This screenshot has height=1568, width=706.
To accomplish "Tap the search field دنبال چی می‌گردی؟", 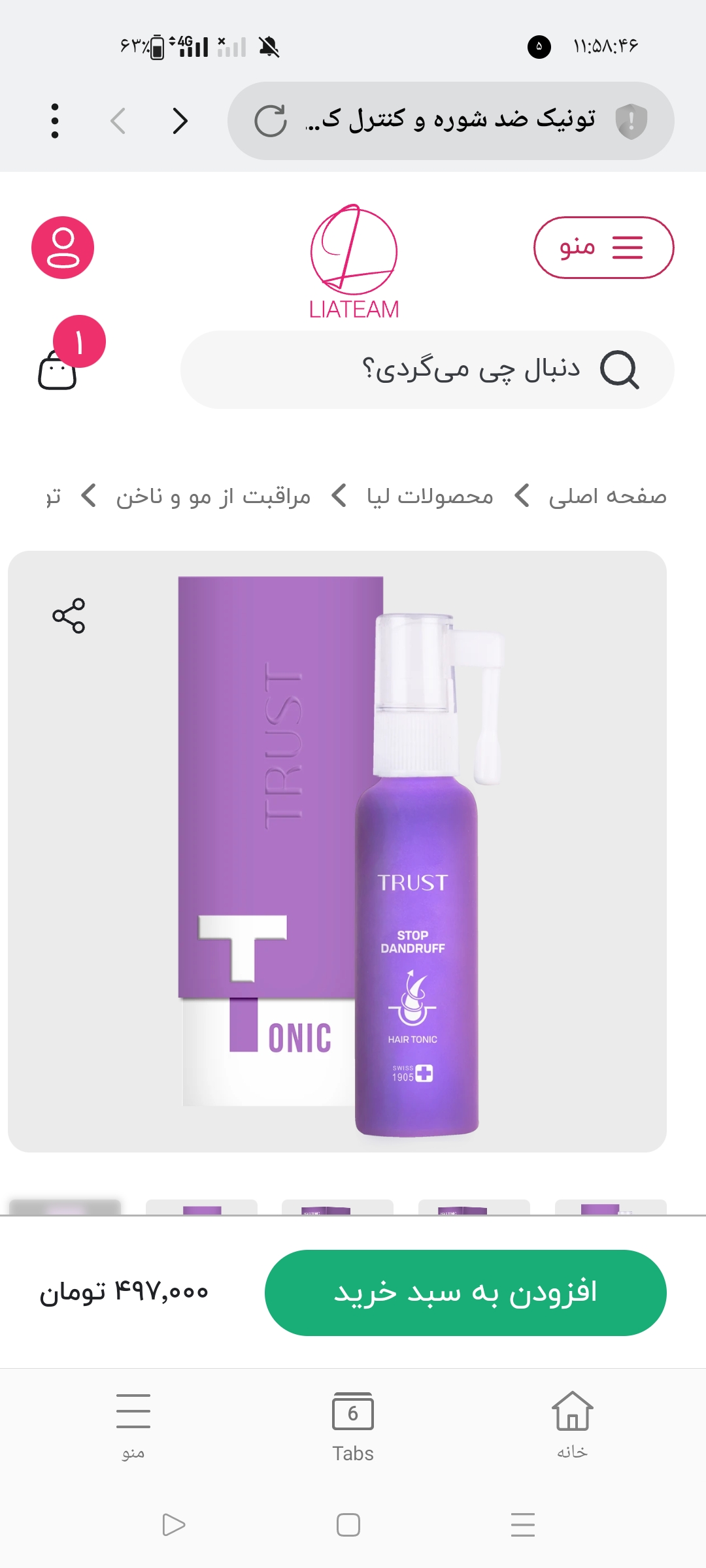I will coord(425,369).
